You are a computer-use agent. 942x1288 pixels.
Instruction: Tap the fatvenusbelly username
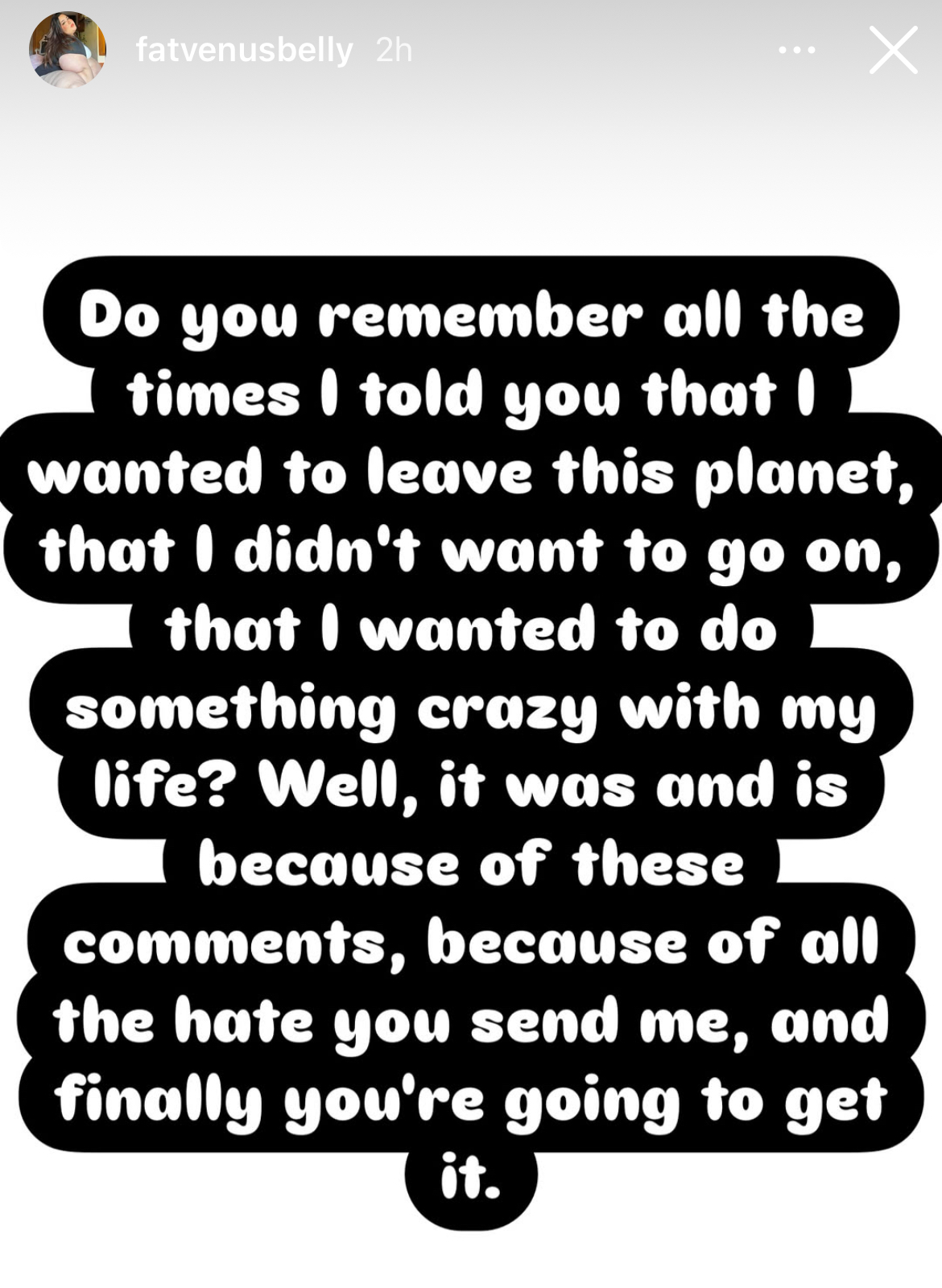(244, 51)
